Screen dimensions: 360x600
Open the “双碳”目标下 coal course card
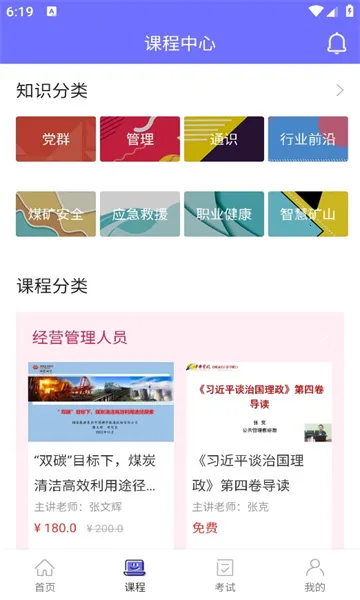pos(101,455)
